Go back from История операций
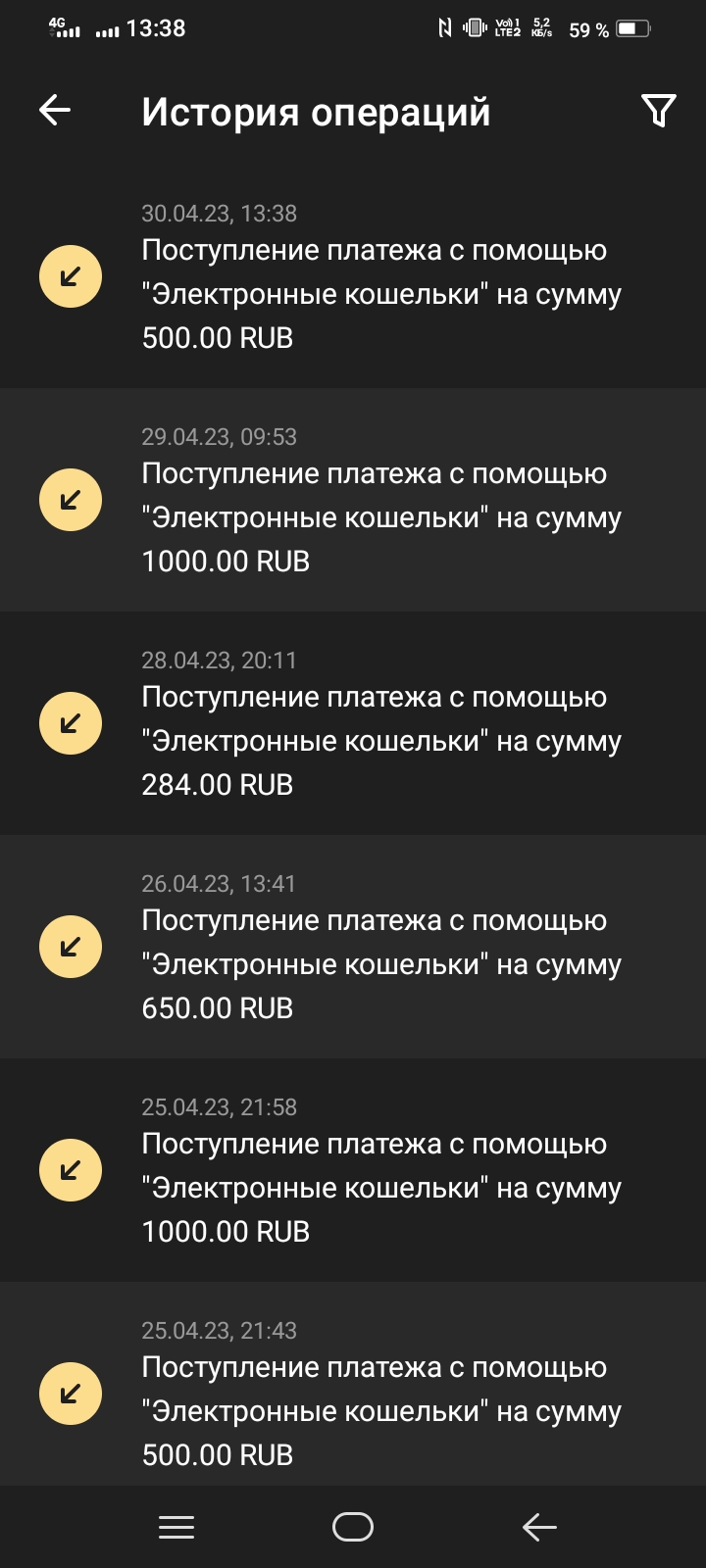This screenshot has width=706, height=1568. pyautogui.click(x=55, y=111)
